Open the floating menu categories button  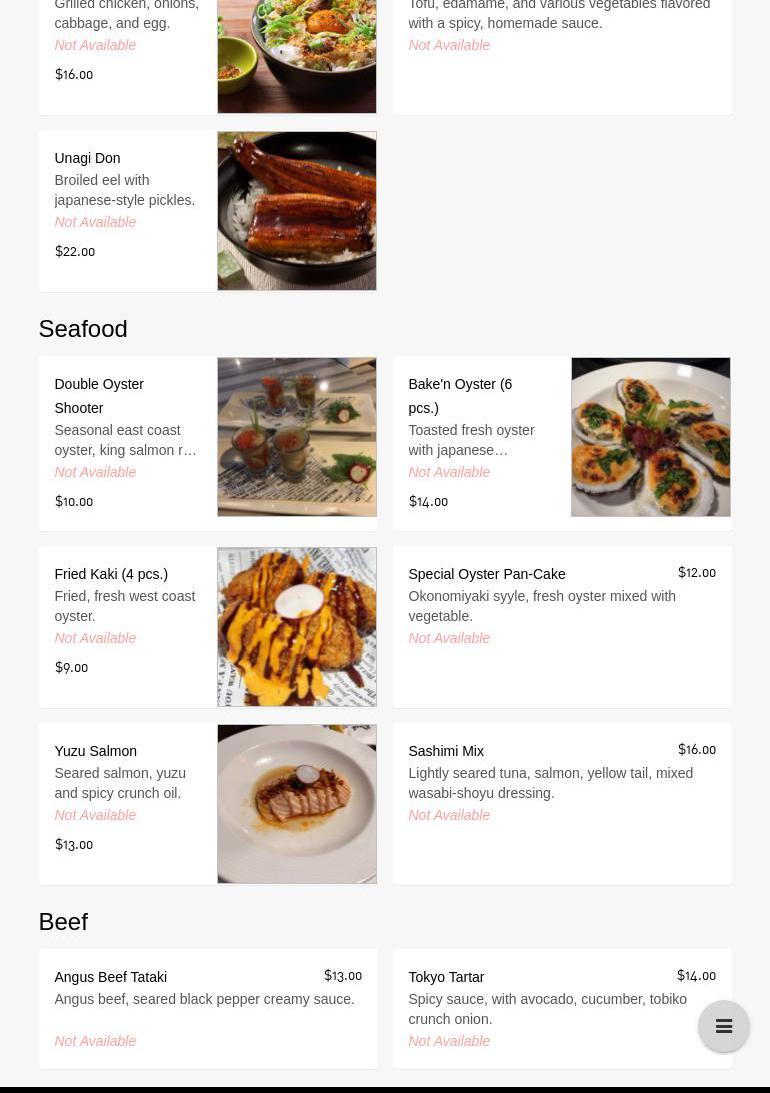click(723, 1026)
